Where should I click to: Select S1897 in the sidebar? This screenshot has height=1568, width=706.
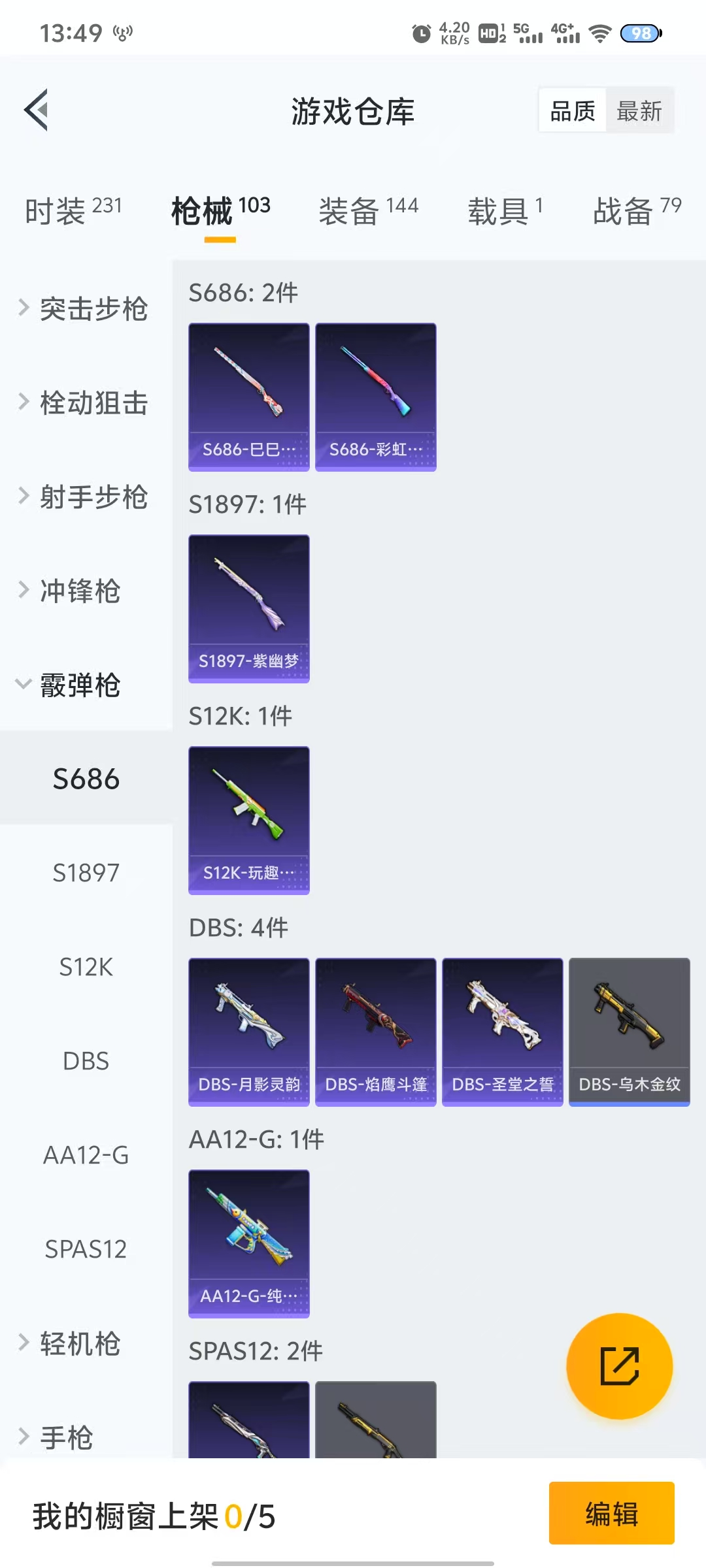coord(86,873)
